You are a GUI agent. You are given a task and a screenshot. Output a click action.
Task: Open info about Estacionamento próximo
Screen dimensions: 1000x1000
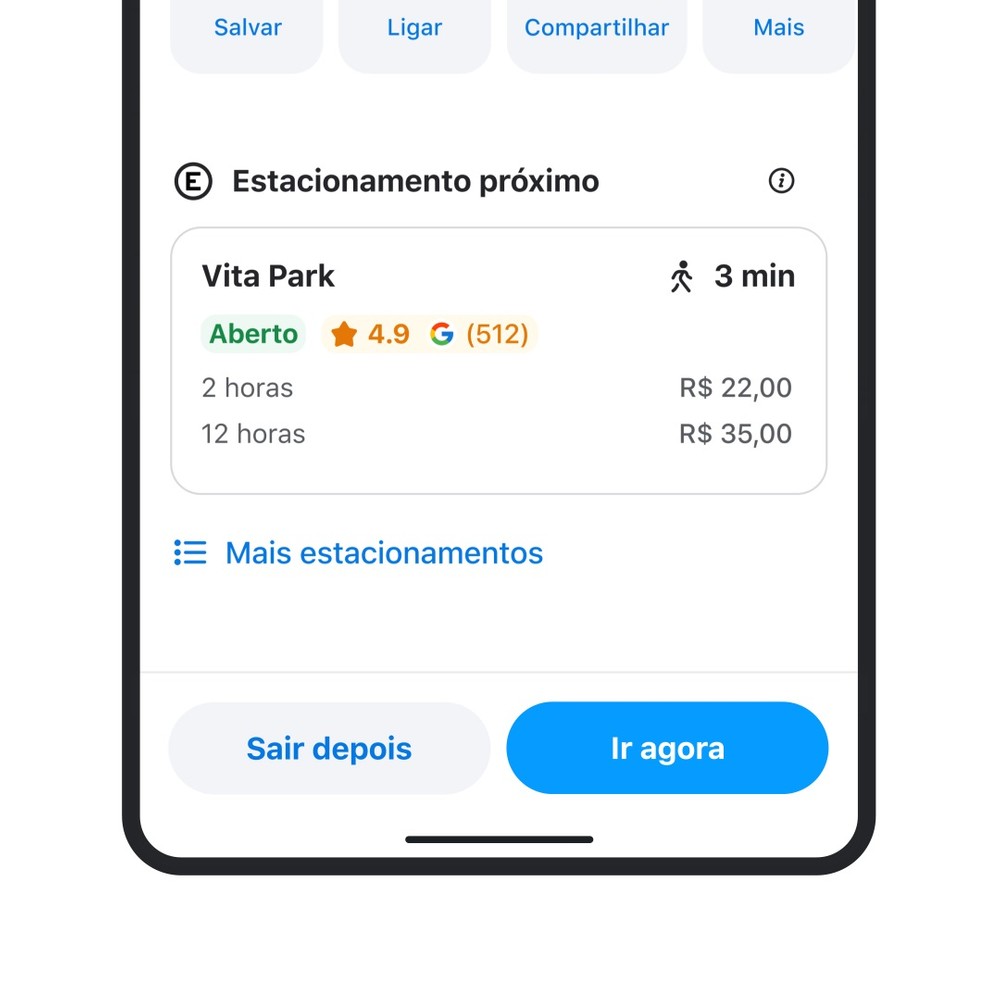(x=781, y=181)
